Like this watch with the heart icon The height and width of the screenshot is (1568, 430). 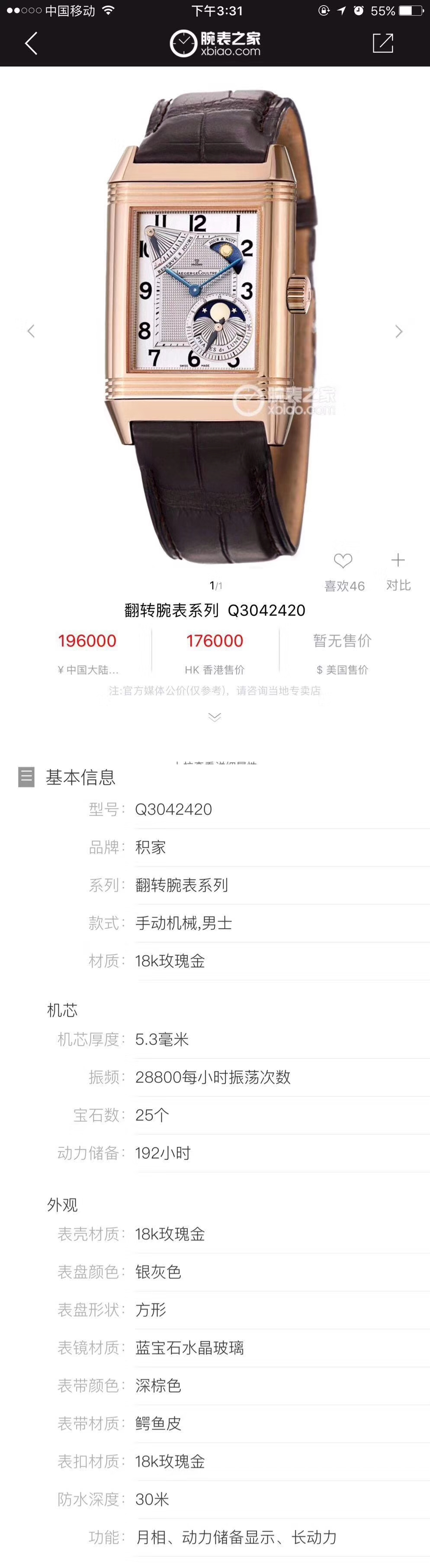[343, 561]
